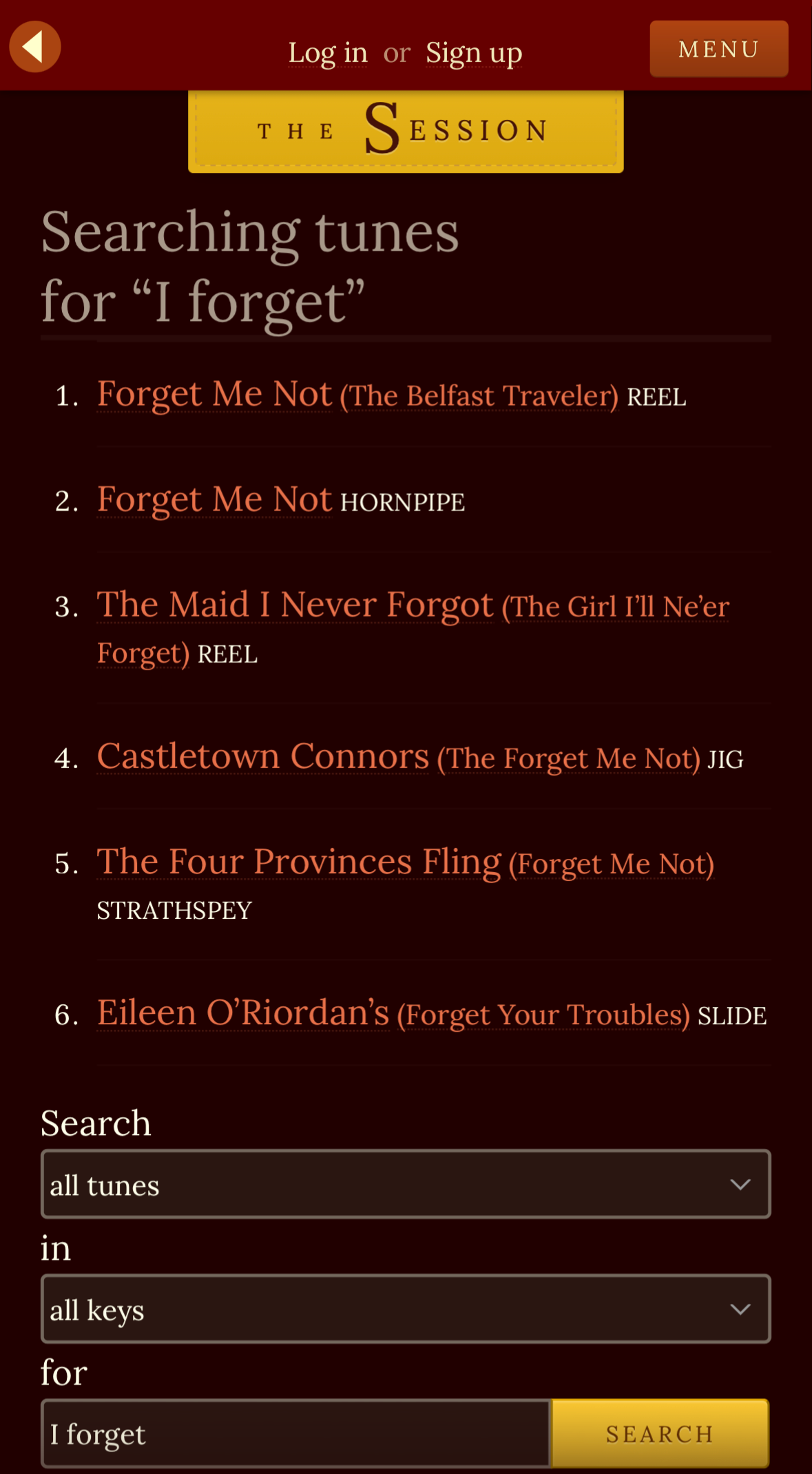Viewport: 812px width, 1474px height.
Task: Expand the all tunes dropdown
Action: coord(406,1184)
